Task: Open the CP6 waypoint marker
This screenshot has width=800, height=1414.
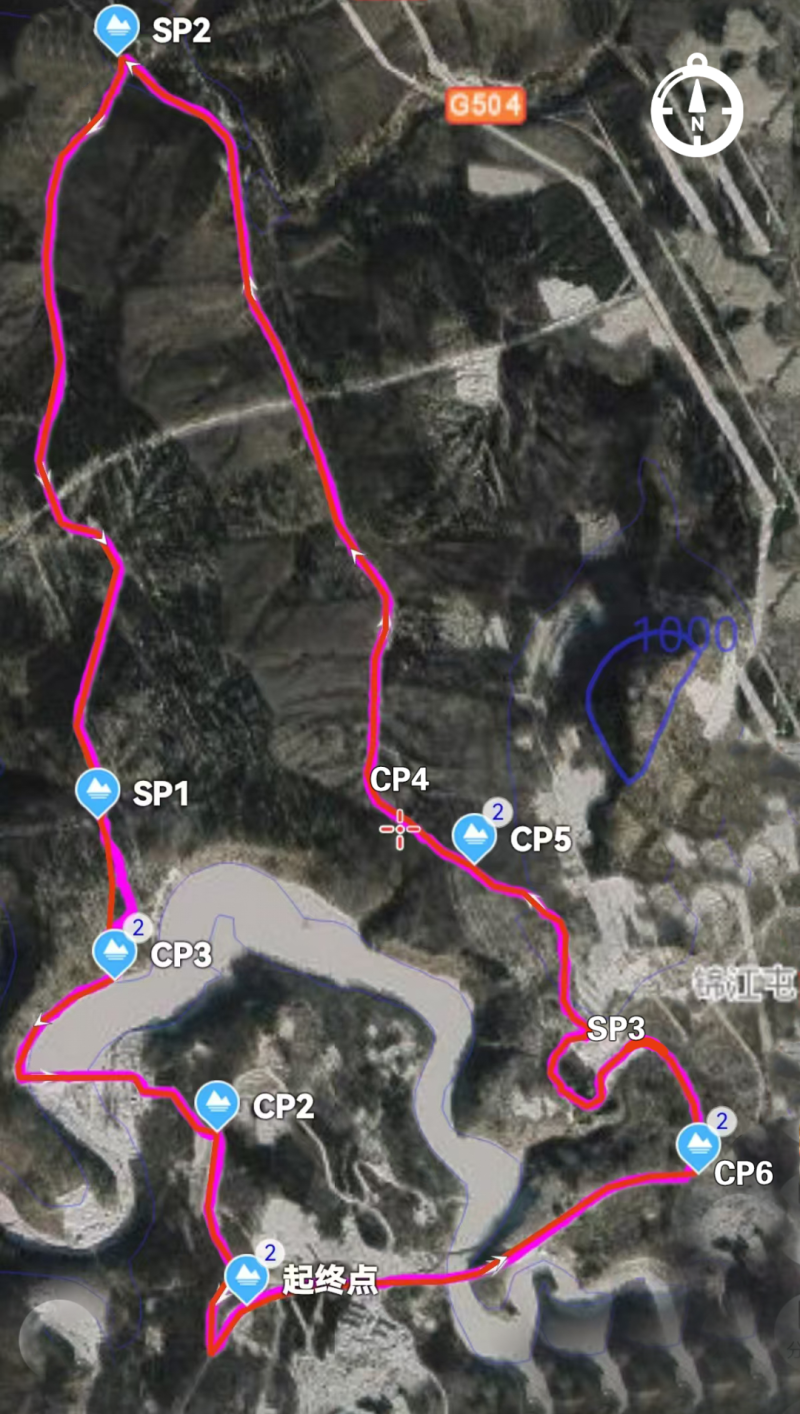Action: [x=698, y=1144]
